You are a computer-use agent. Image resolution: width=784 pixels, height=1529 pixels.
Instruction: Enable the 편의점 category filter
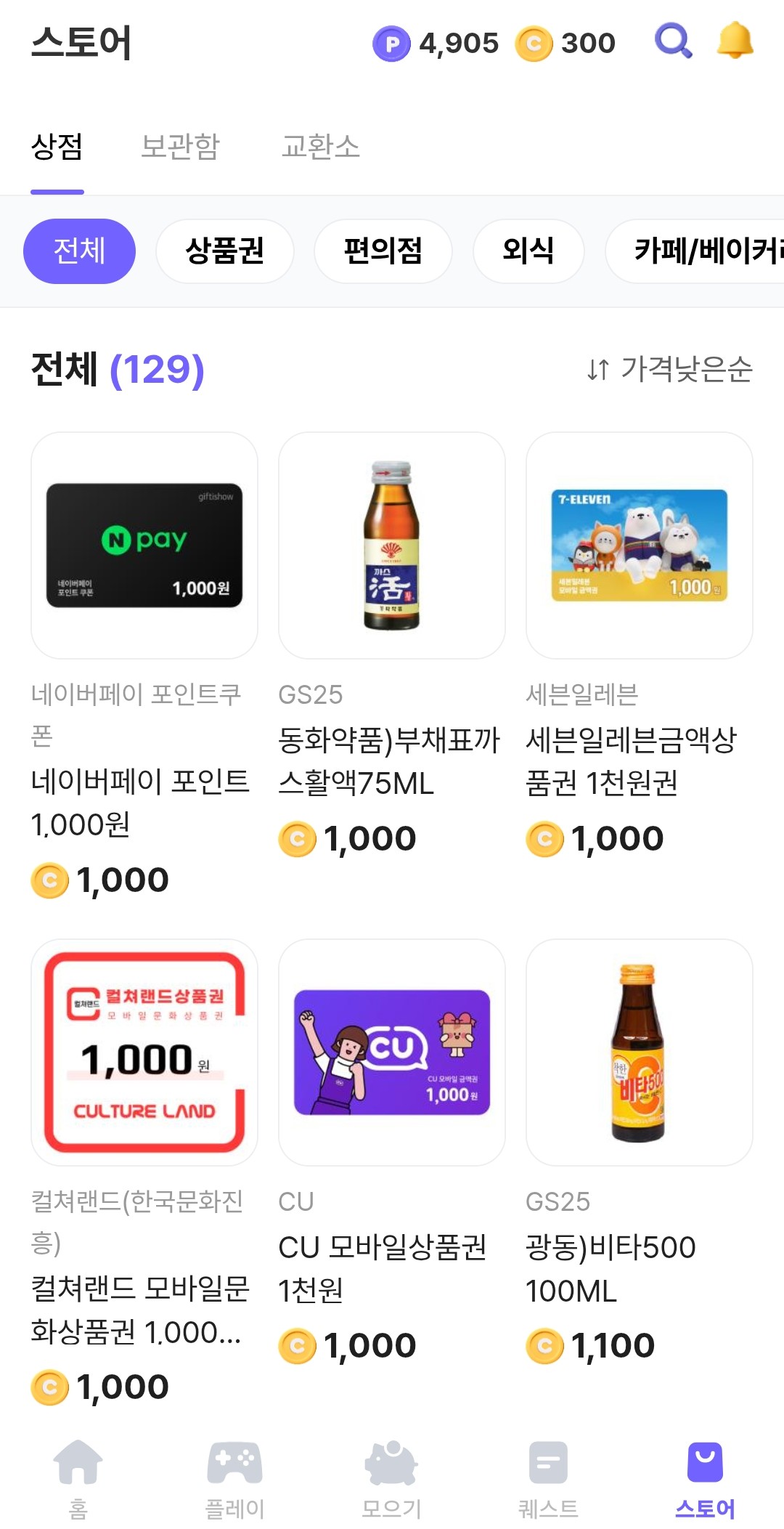click(380, 251)
